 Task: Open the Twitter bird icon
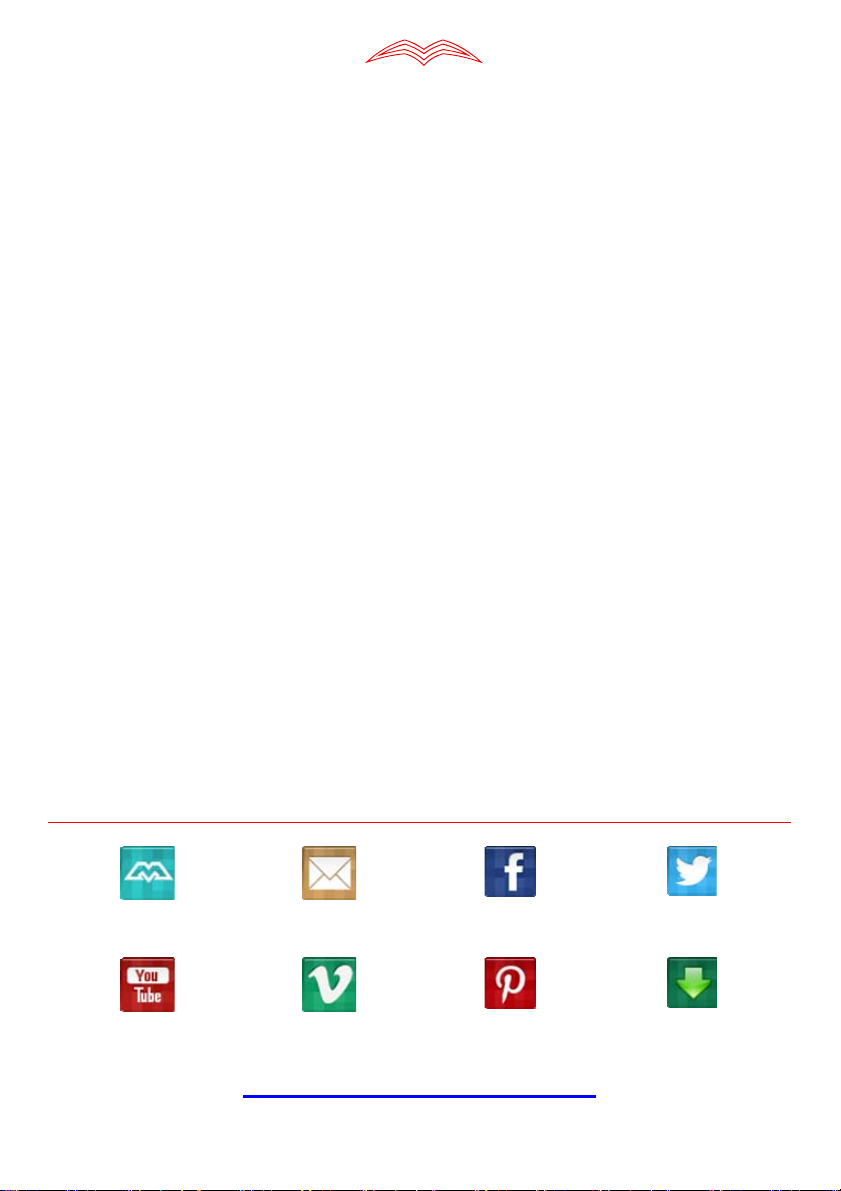[x=692, y=871]
